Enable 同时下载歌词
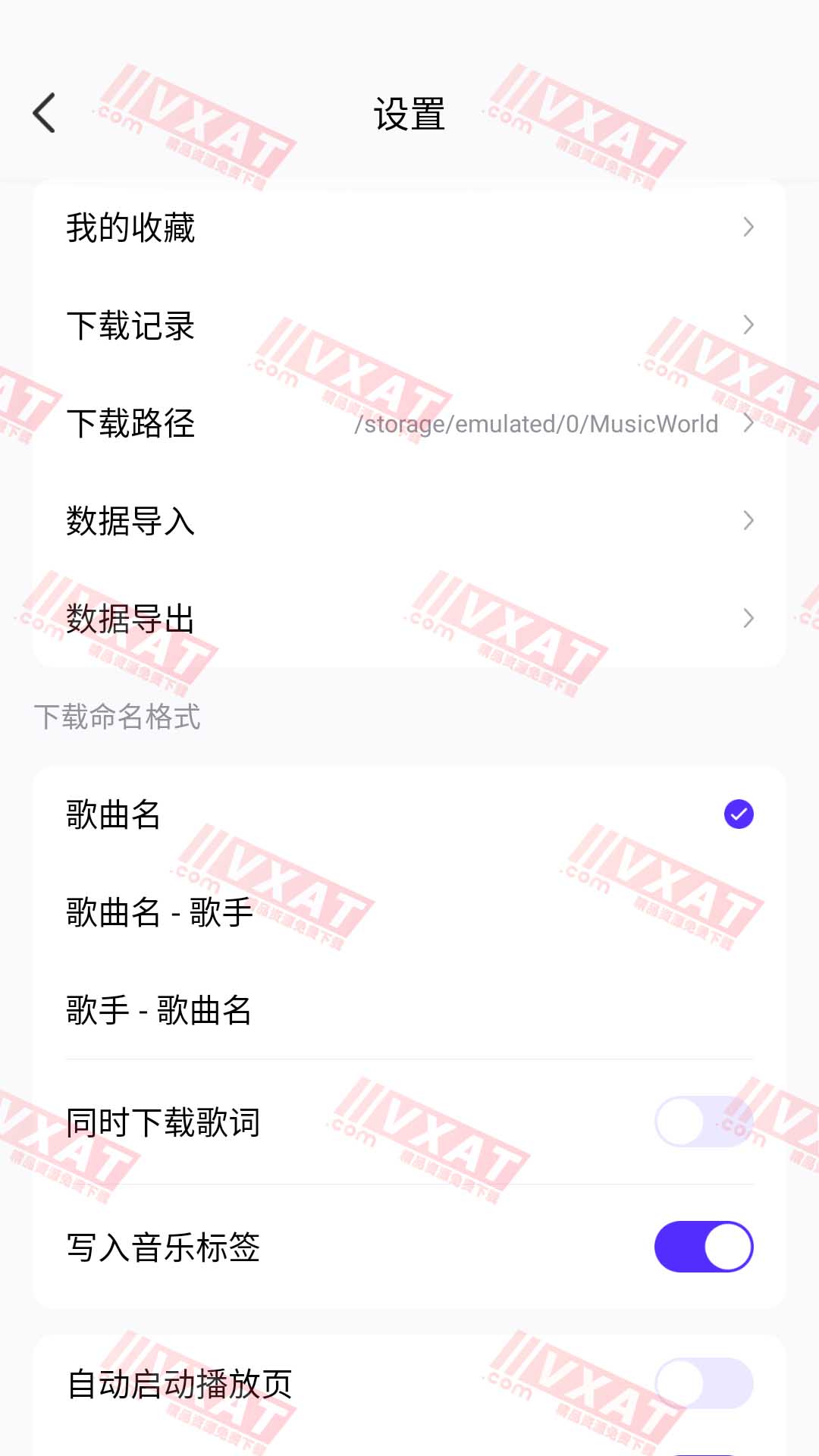Image resolution: width=819 pixels, height=1456 pixels. coord(703,1122)
